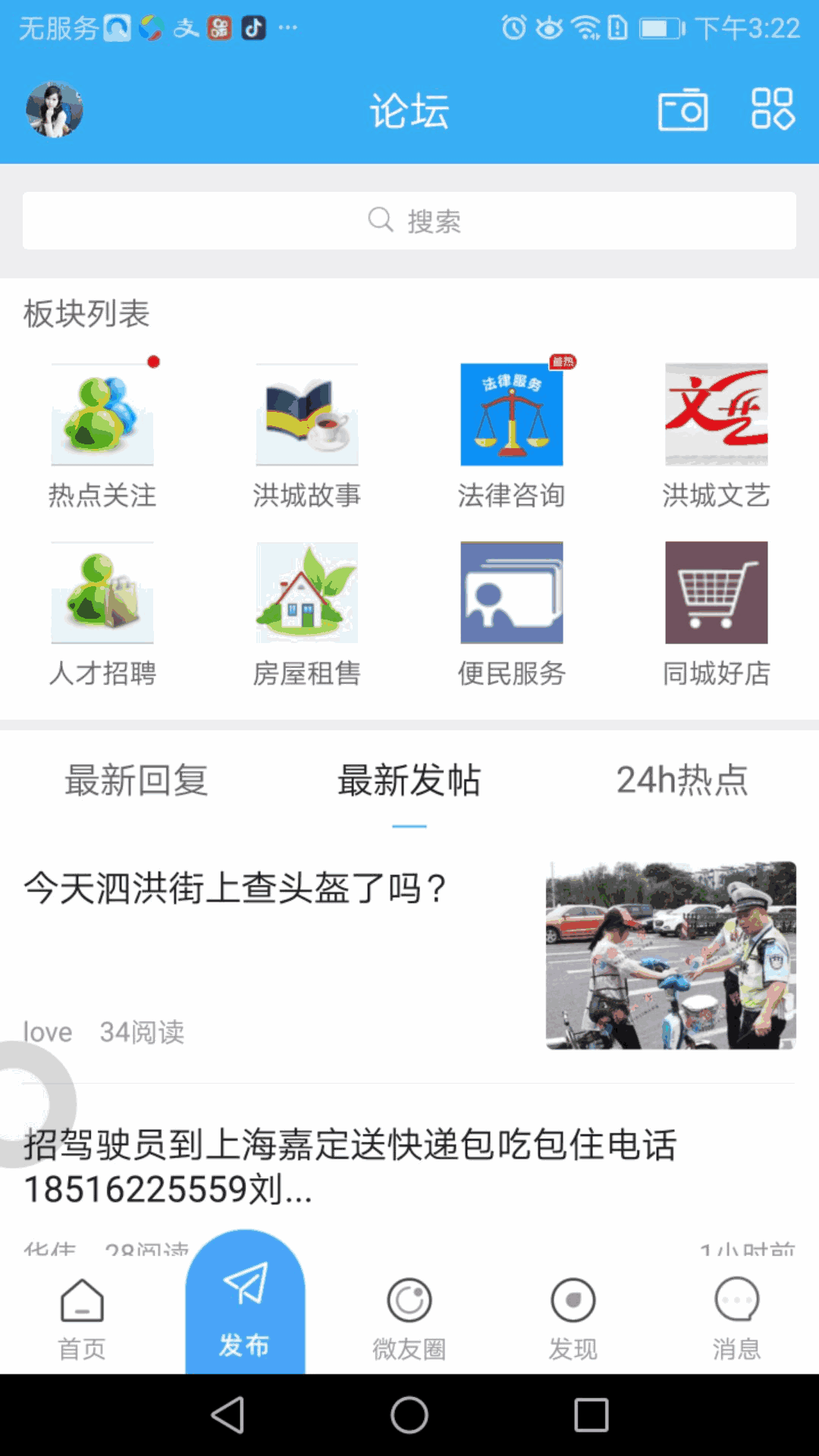Open the profile avatar in header

54,110
